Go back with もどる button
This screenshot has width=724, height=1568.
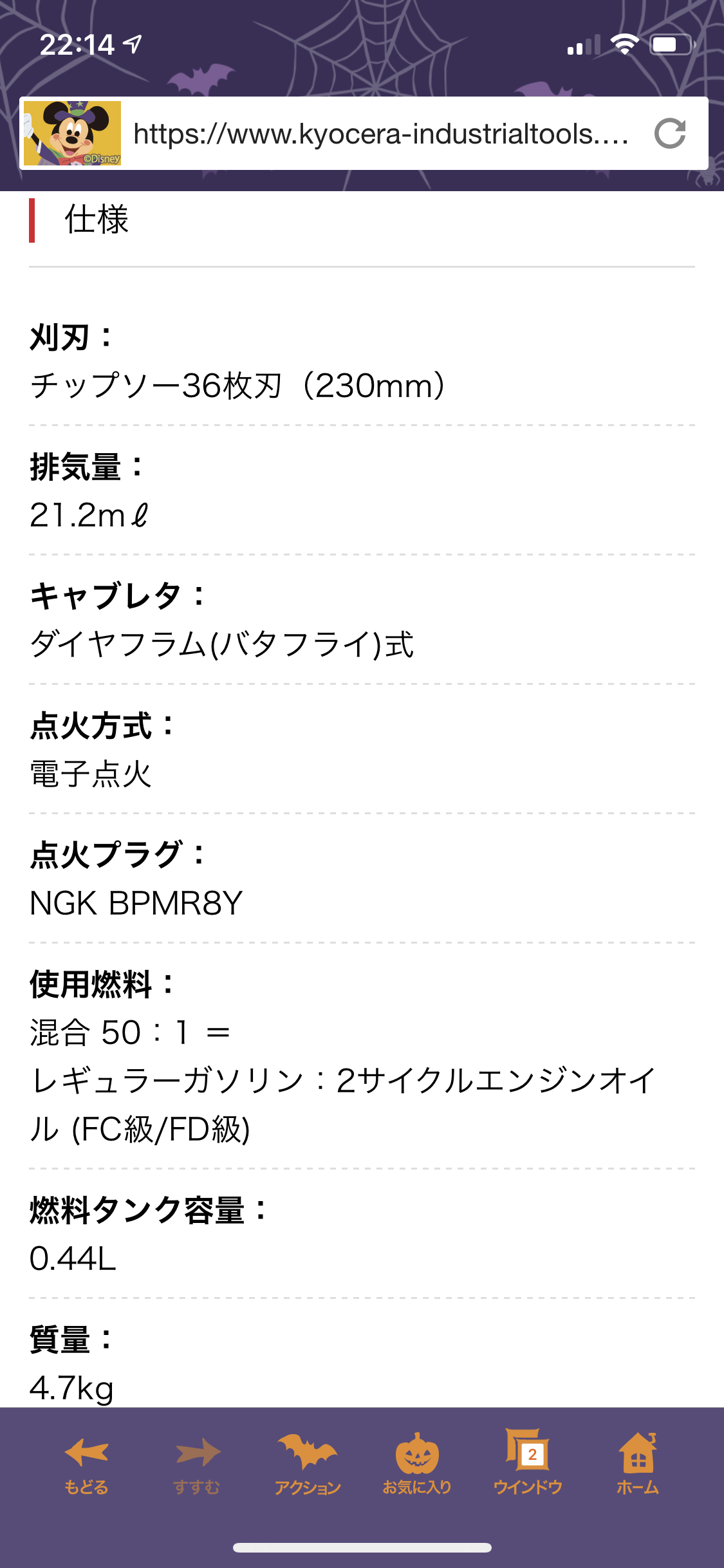[86, 1463]
